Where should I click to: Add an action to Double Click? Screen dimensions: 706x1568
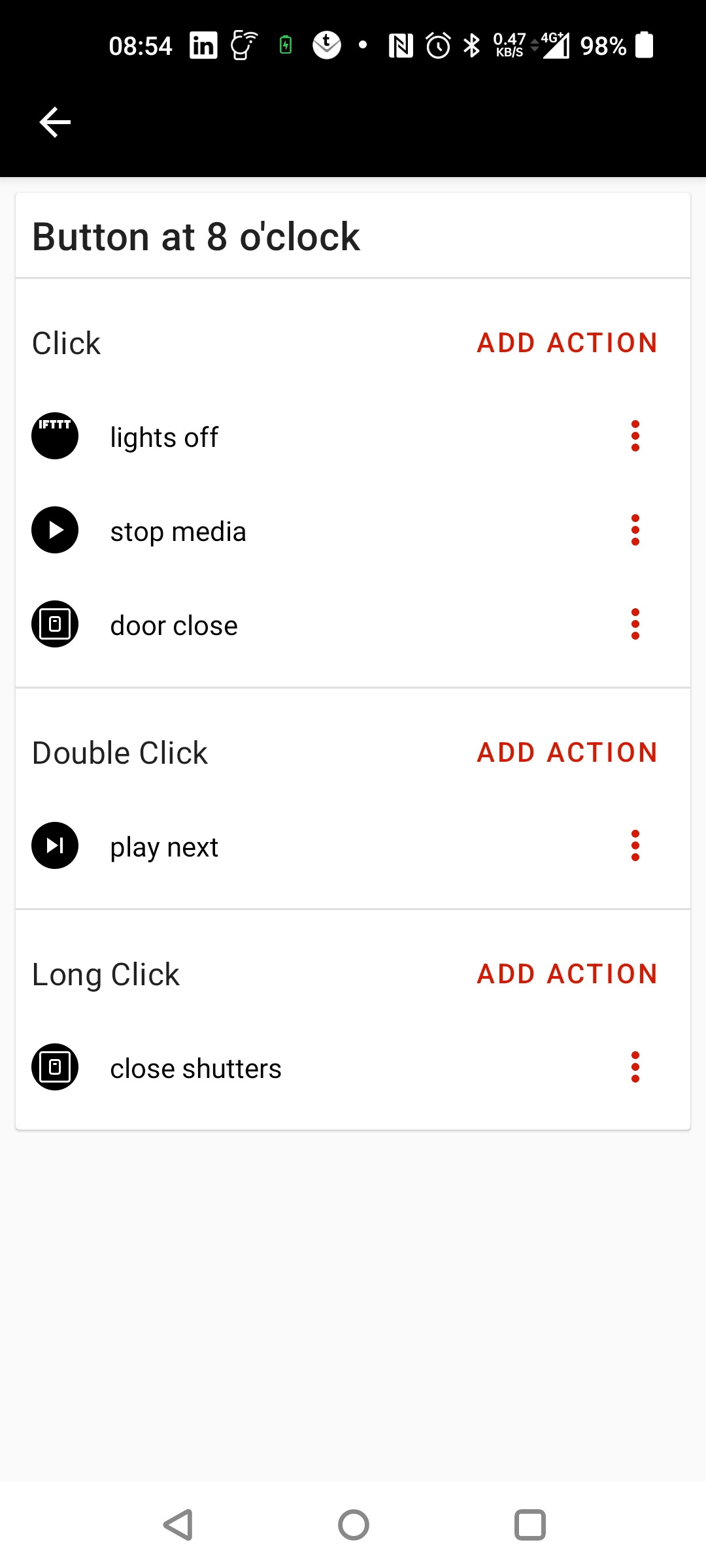567,753
